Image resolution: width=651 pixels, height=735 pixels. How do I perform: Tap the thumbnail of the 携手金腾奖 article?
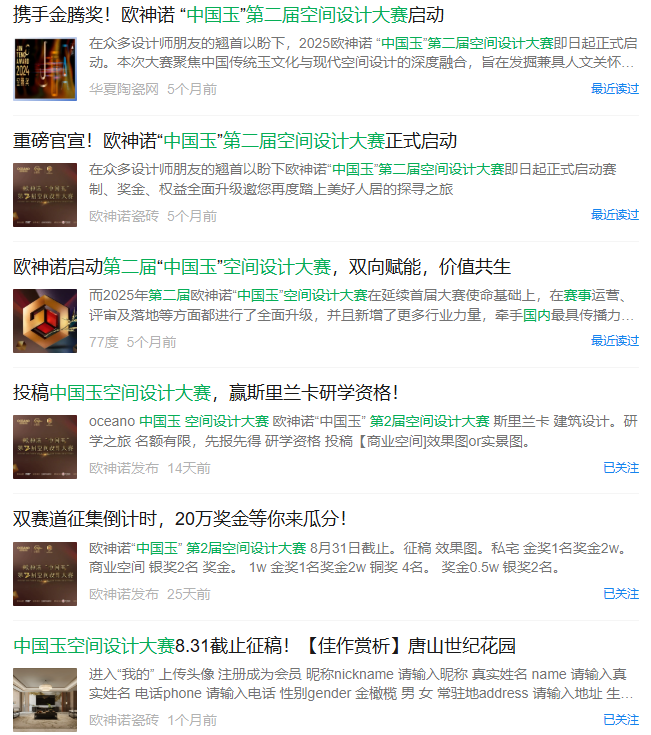tap(45, 69)
